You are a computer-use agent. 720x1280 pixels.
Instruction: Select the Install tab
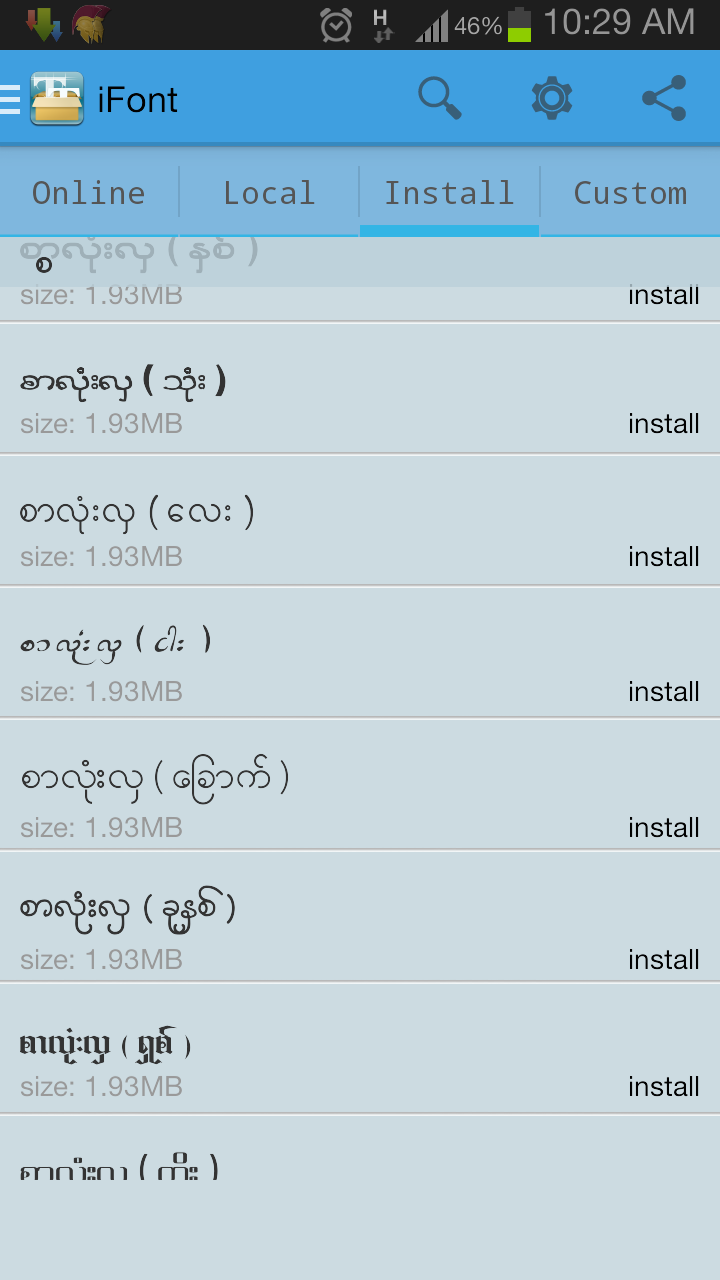pos(449,193)
